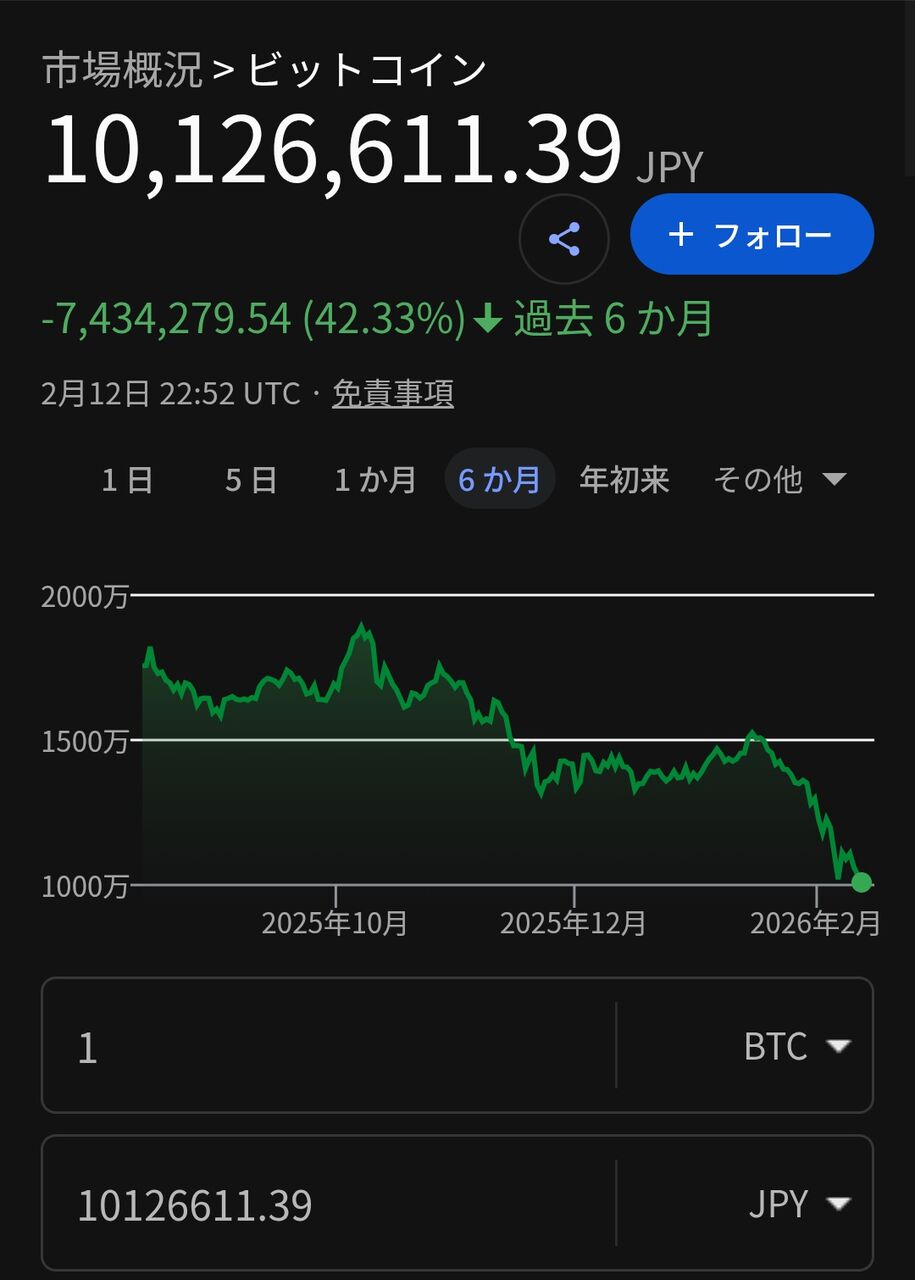Open the 免責事項 disclaimer link
Screen dimensions: 915x1280
point(393,394)
